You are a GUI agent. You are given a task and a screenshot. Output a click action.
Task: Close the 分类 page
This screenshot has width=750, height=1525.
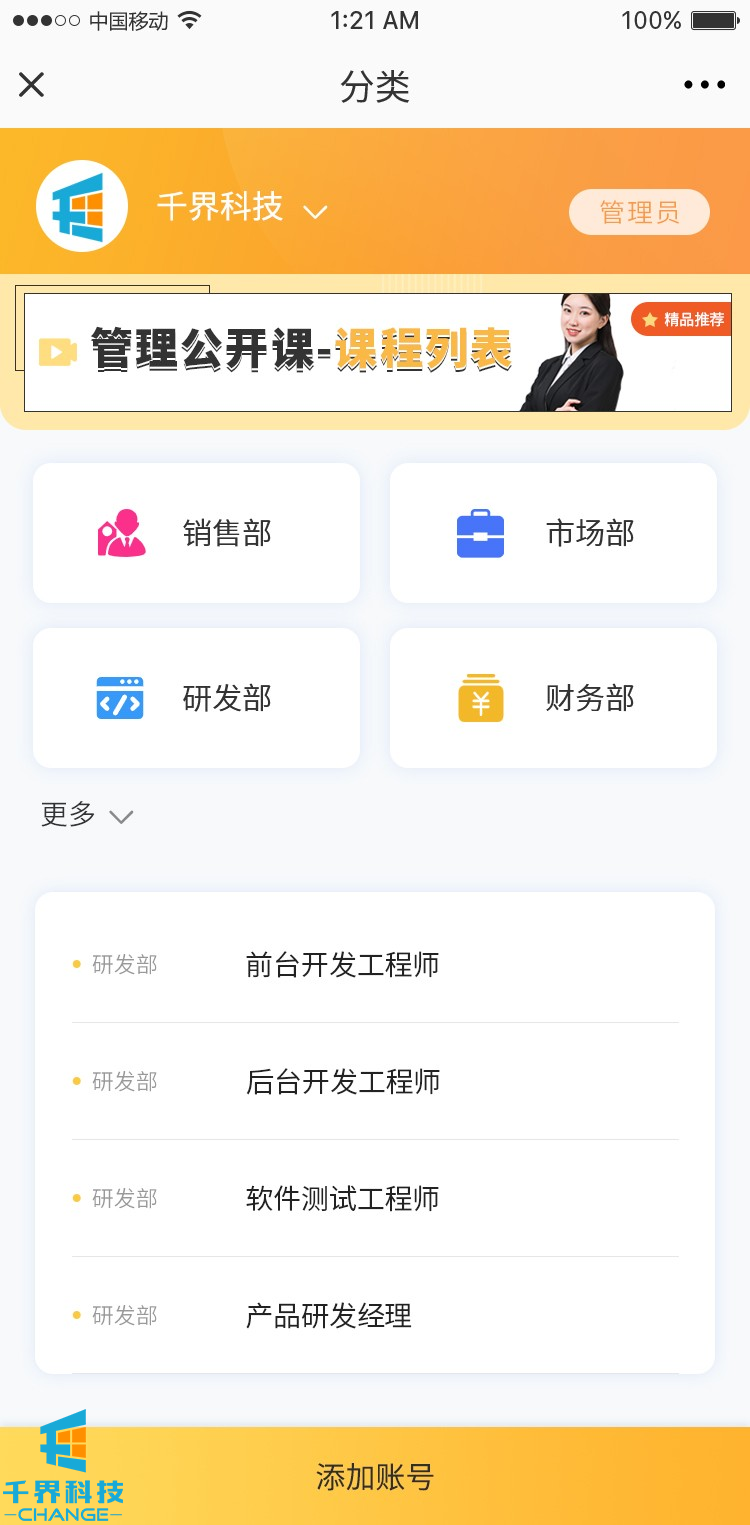[x=32, y=85]
